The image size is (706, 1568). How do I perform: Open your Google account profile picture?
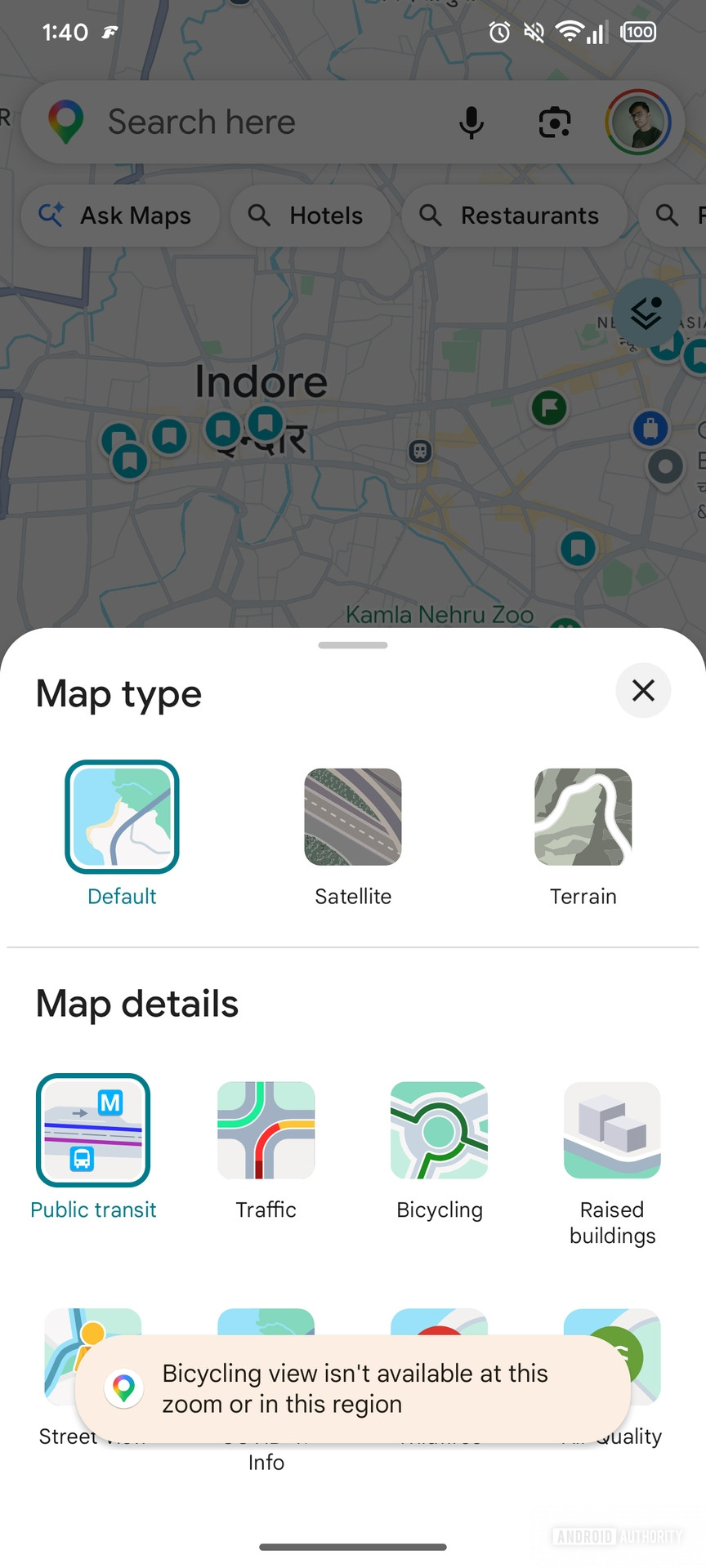(640, 121)
